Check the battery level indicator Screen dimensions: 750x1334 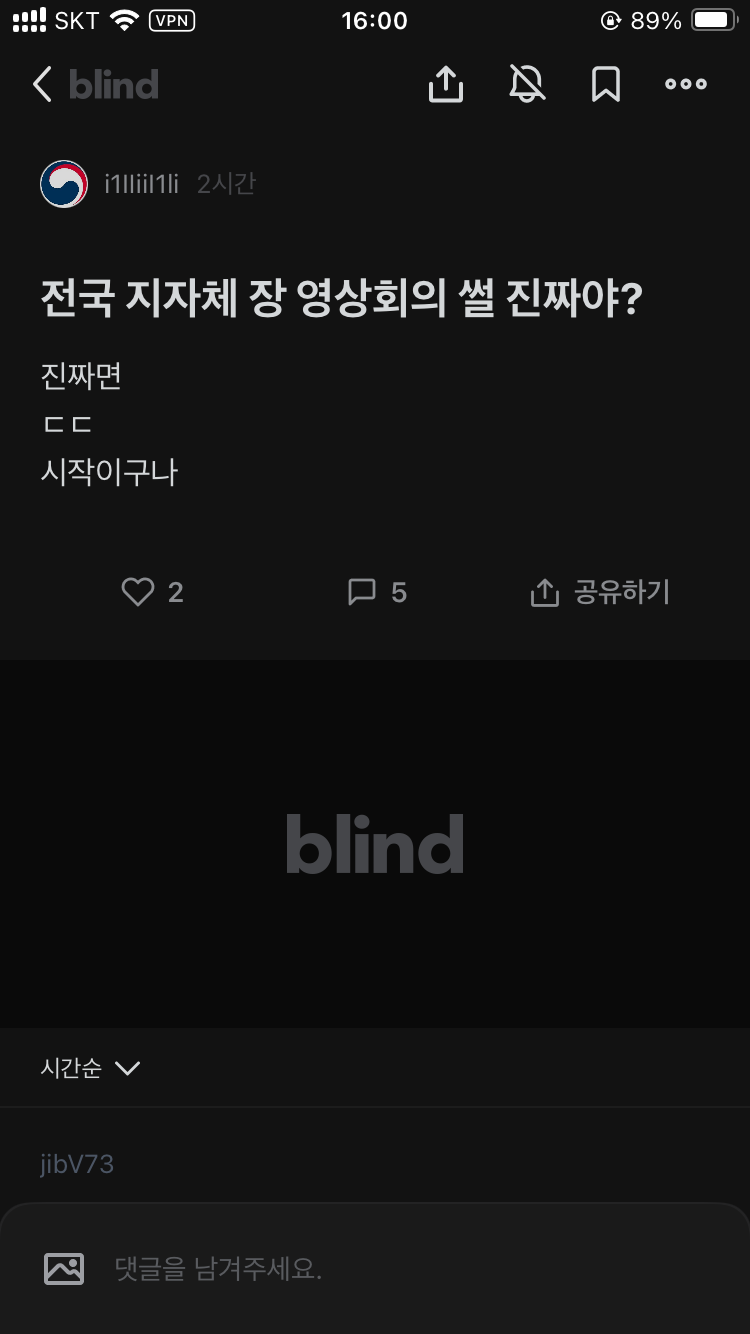(712, 20)
